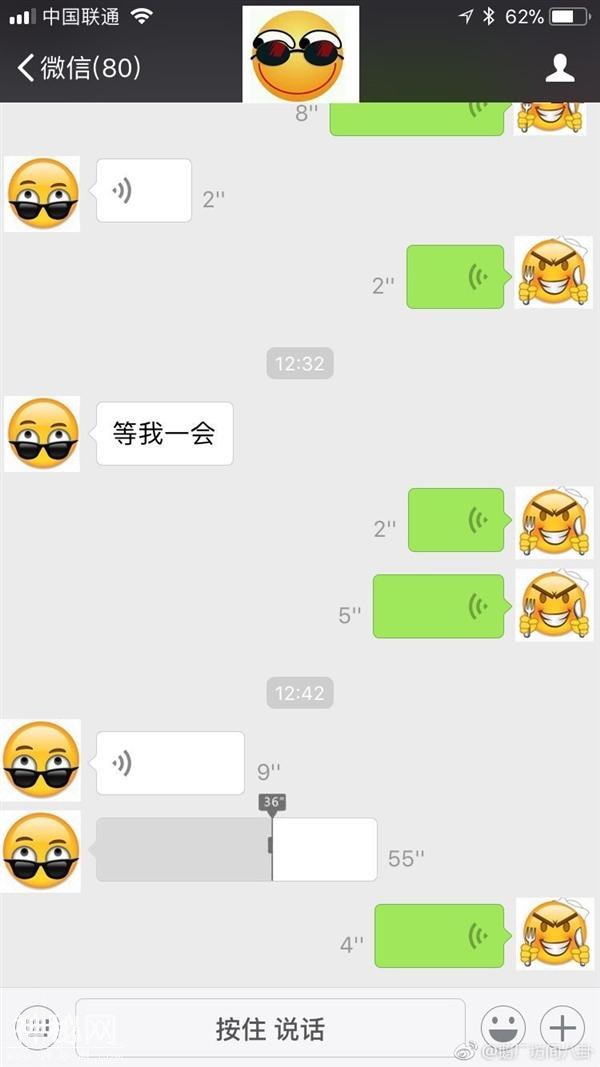Screen dimensions: 600x1067
Task: Go back to the 微信 chat list
Action: [78, 68]
